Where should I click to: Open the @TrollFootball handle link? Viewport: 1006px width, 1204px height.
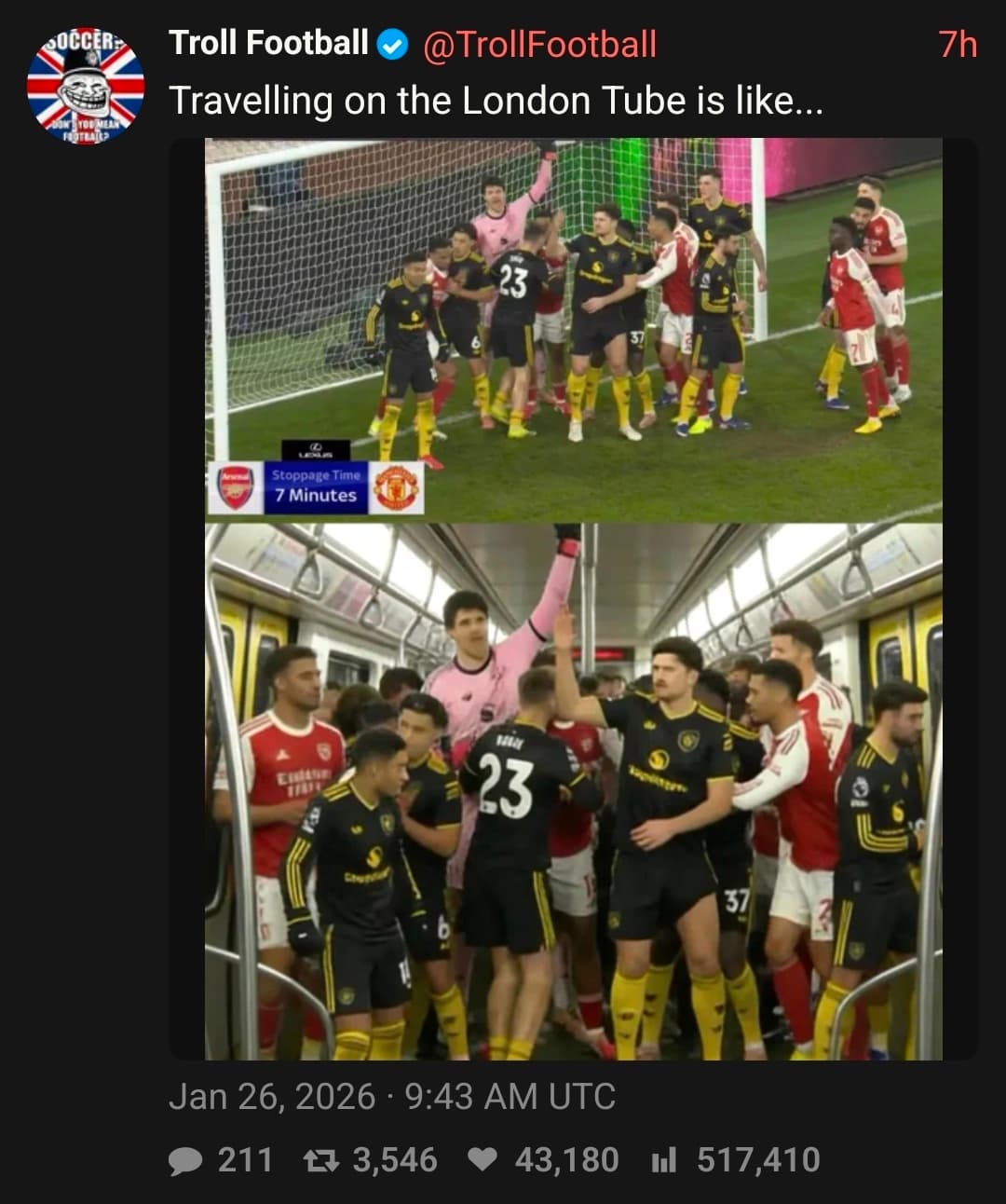pos(539,44)
